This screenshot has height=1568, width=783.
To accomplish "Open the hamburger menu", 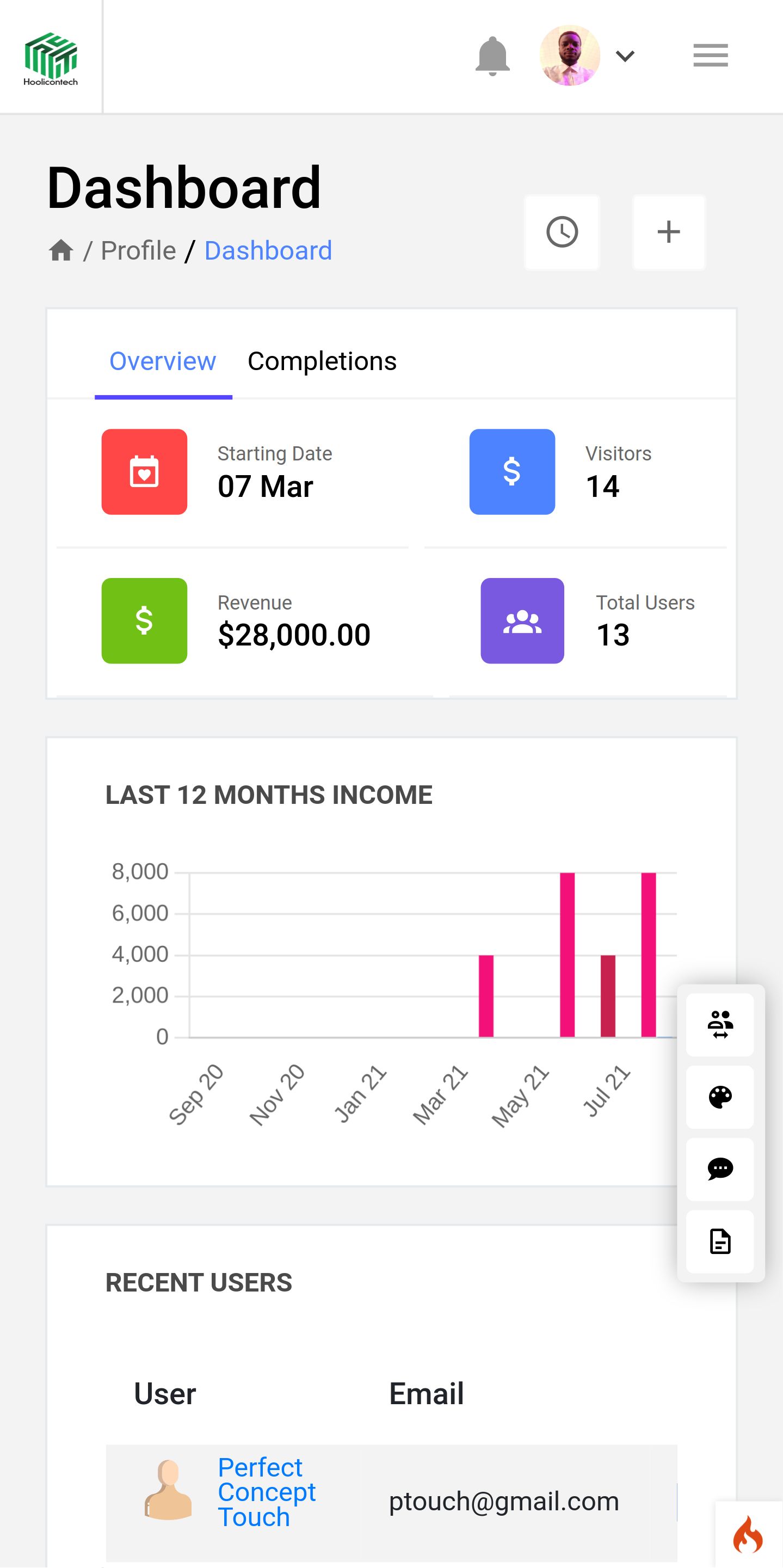I will pyautogui.click(x=710, y=56).
